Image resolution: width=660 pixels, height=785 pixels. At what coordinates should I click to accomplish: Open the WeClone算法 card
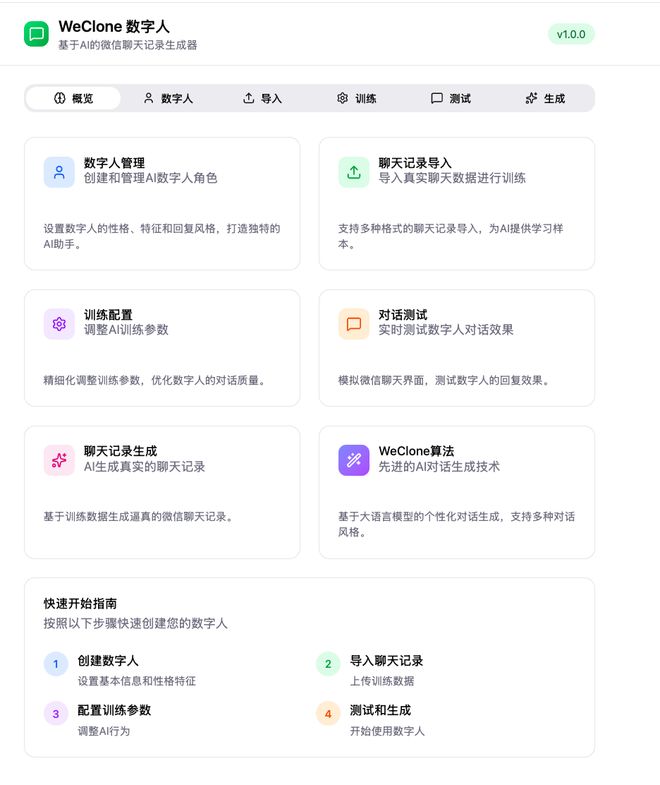point(456,491)
